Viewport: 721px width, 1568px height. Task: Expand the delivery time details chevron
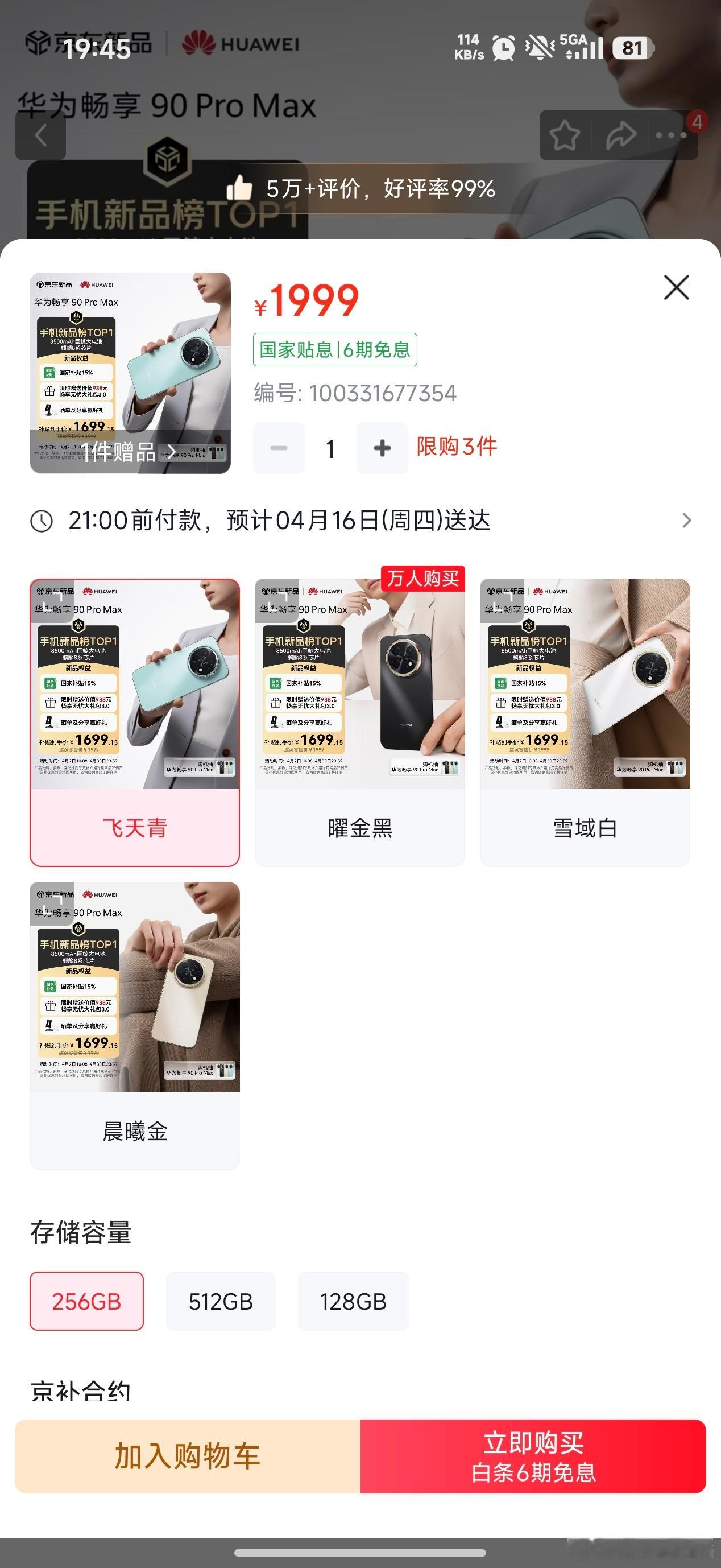pos(687,520)
